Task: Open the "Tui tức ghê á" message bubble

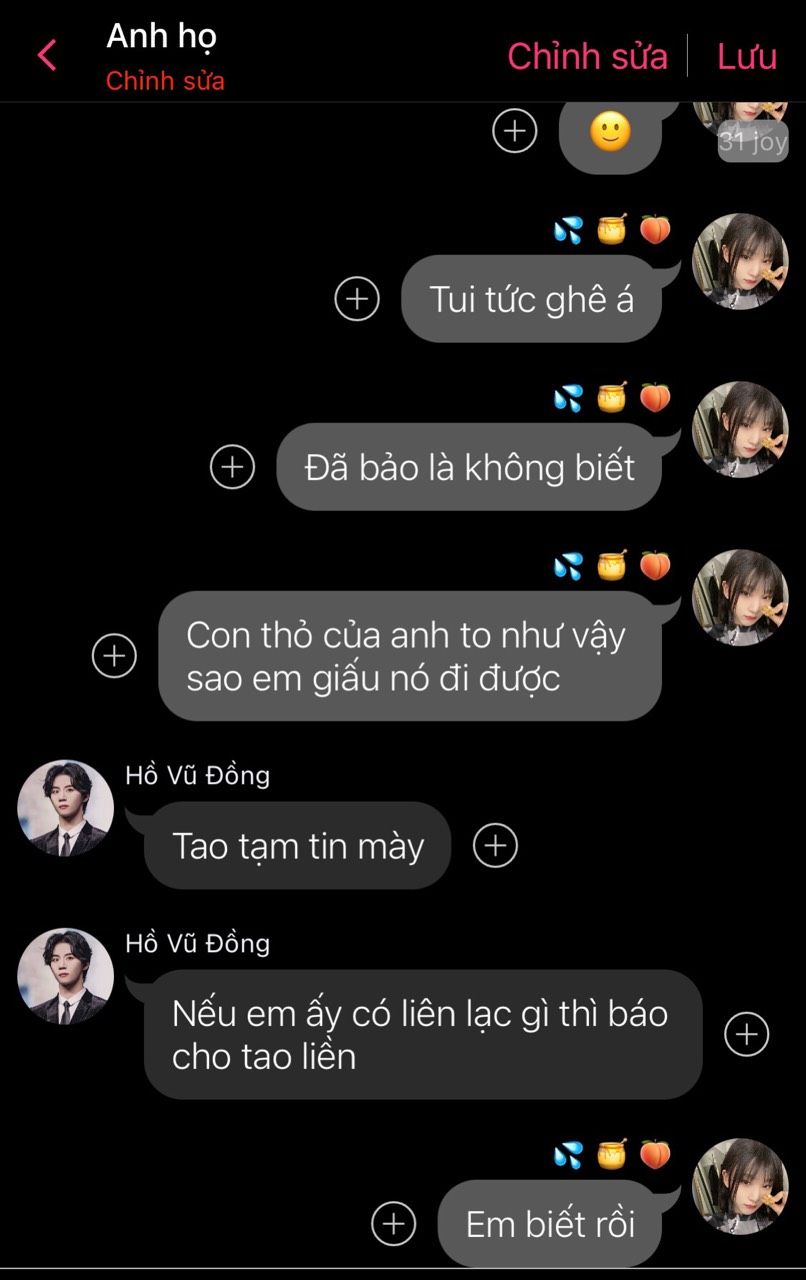Action: pos(531,299)
